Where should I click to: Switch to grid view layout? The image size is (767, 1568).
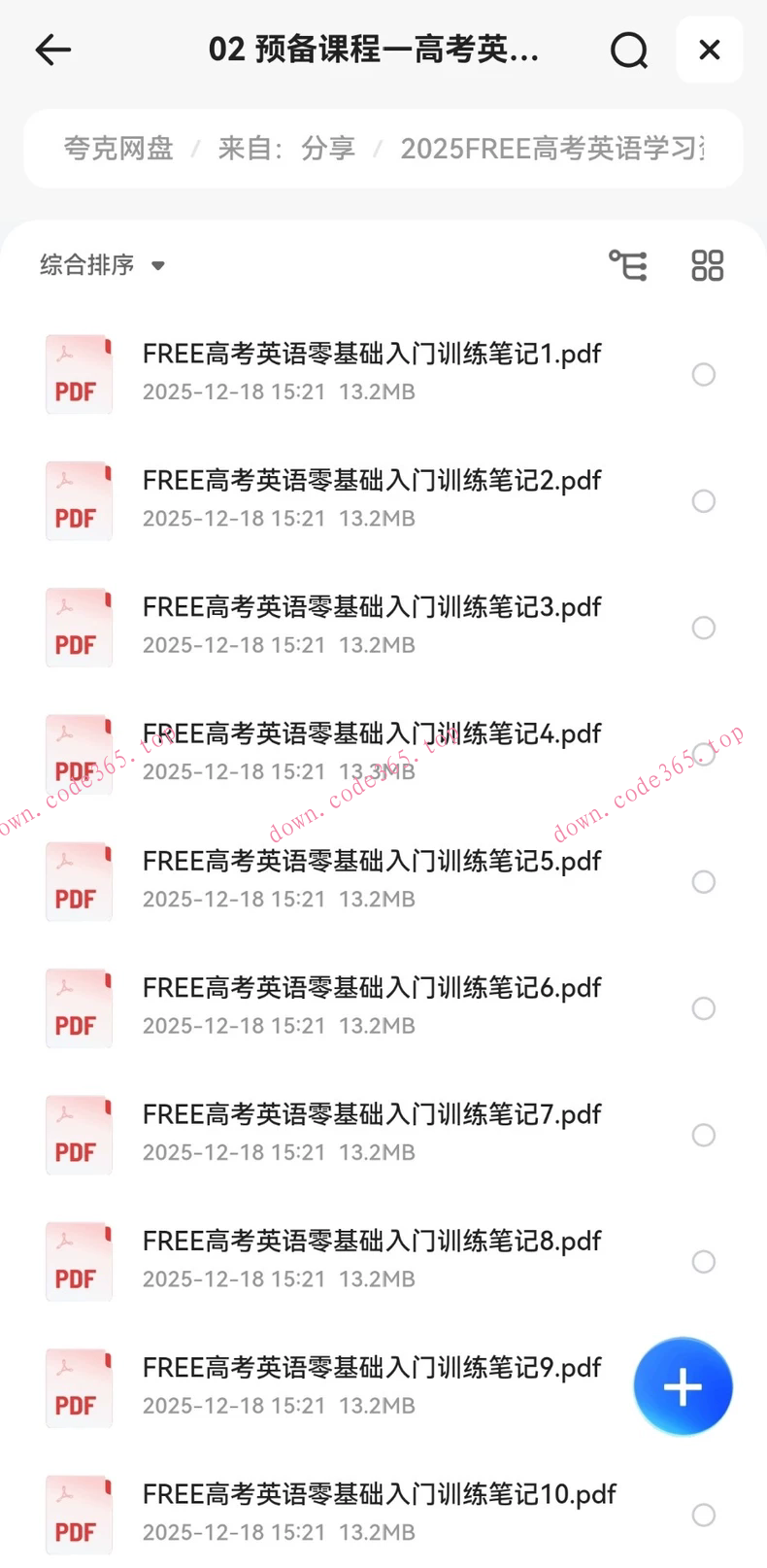[707, 264]
